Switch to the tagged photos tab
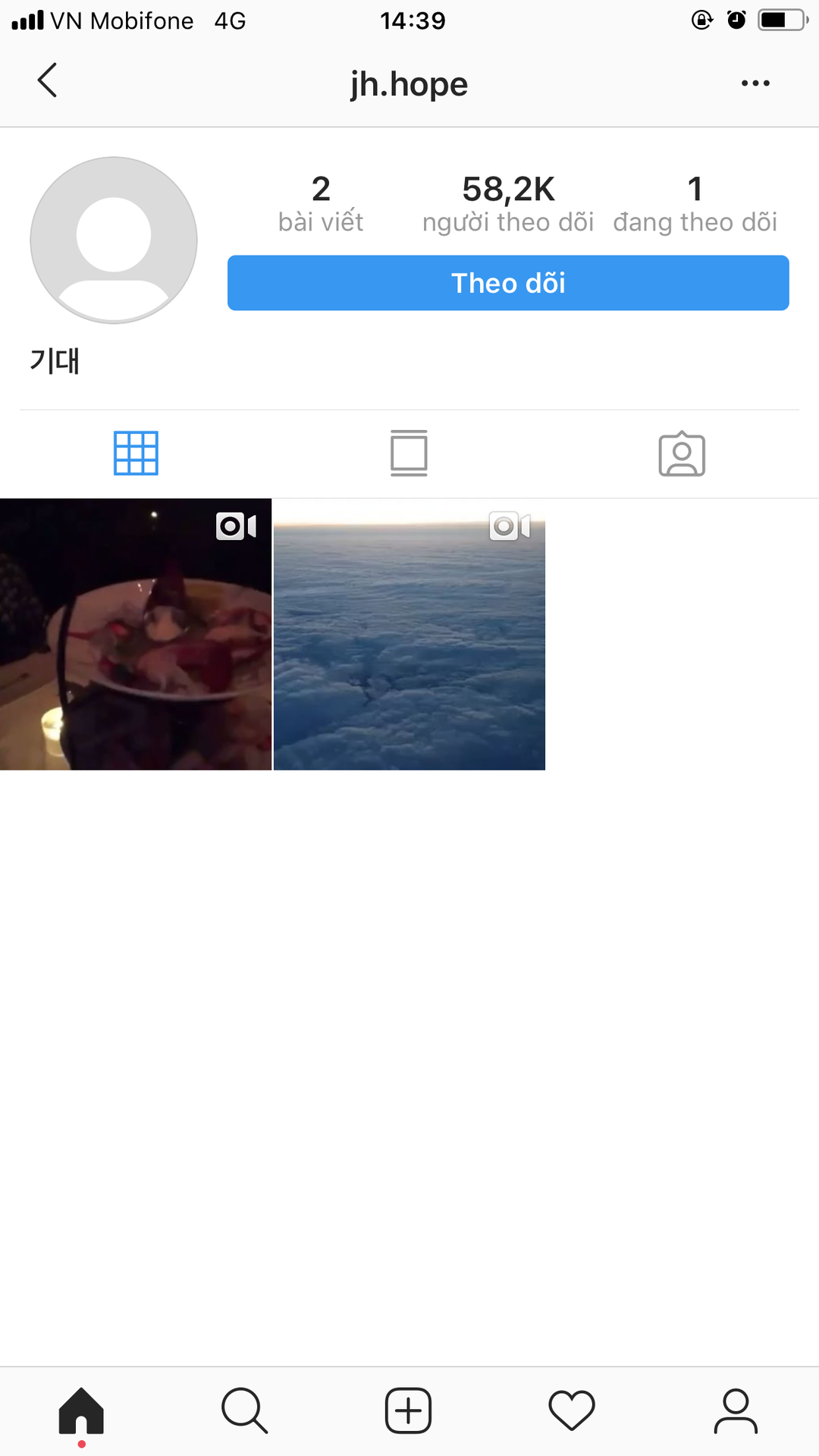This screenshot has height=1456, width=819. coord(682,453)
